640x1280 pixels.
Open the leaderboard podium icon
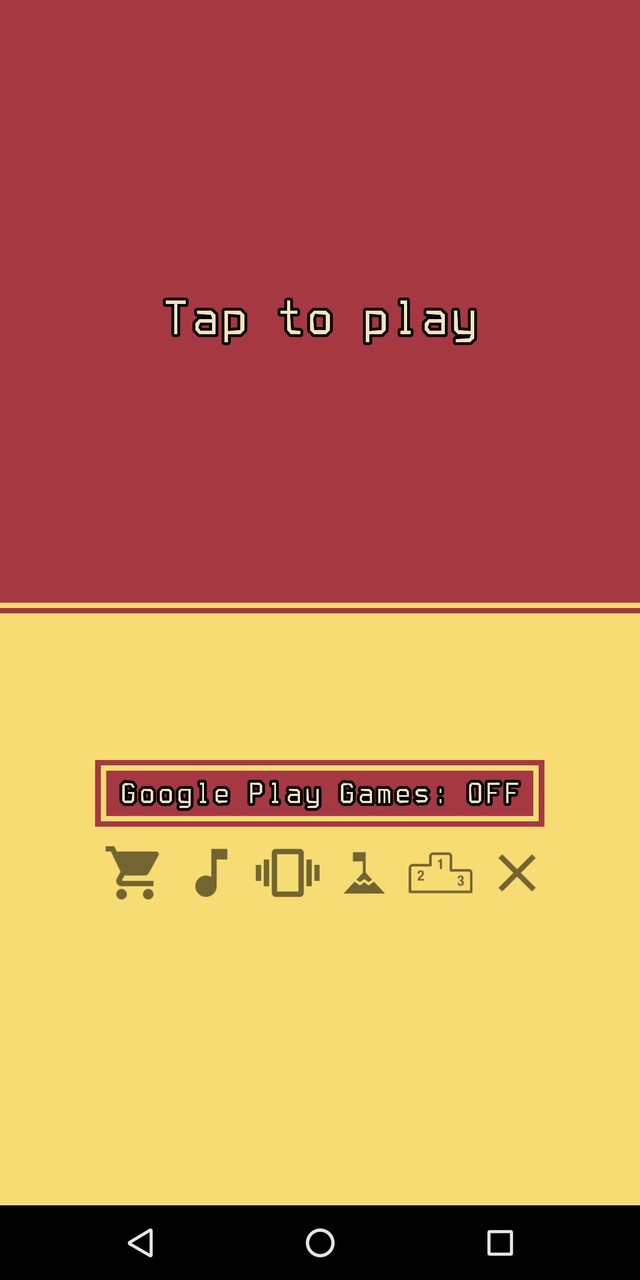[440, 873]
